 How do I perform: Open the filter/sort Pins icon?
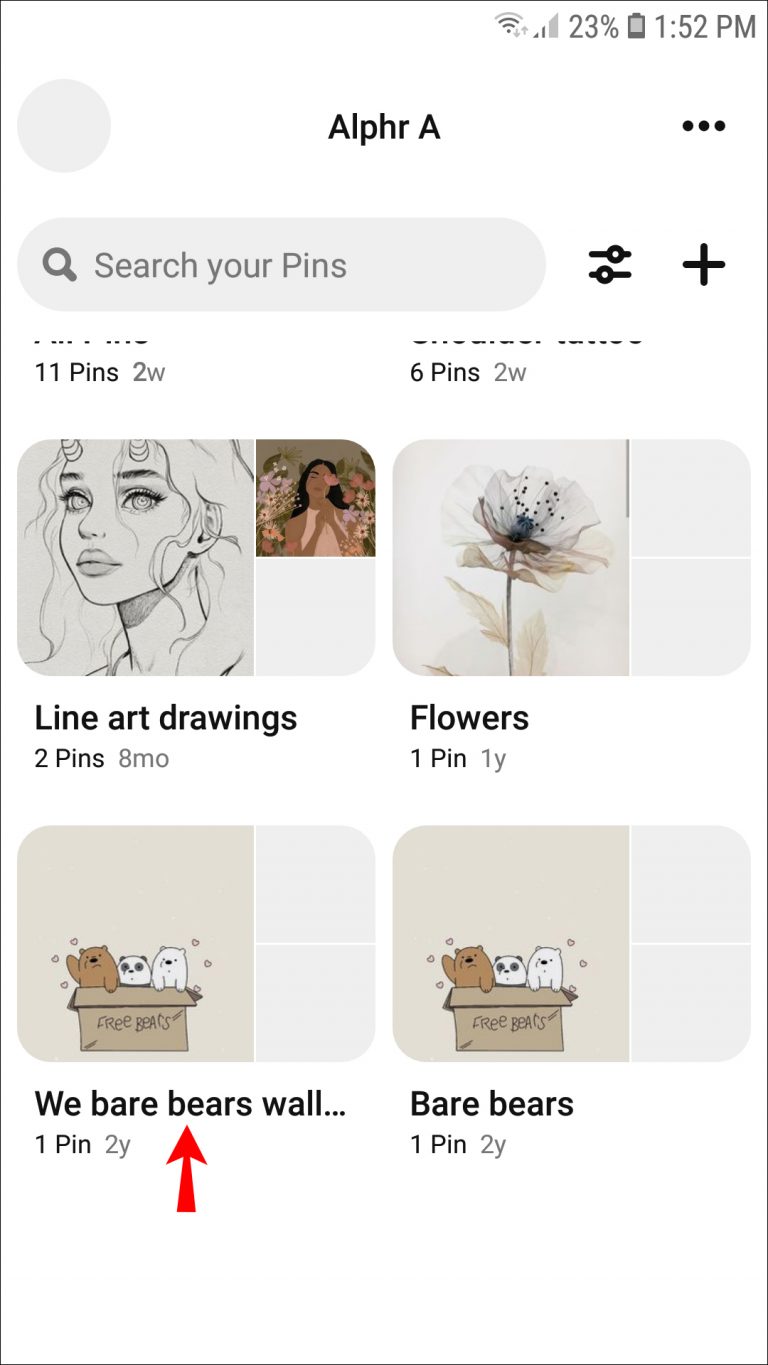click(610, 264)
